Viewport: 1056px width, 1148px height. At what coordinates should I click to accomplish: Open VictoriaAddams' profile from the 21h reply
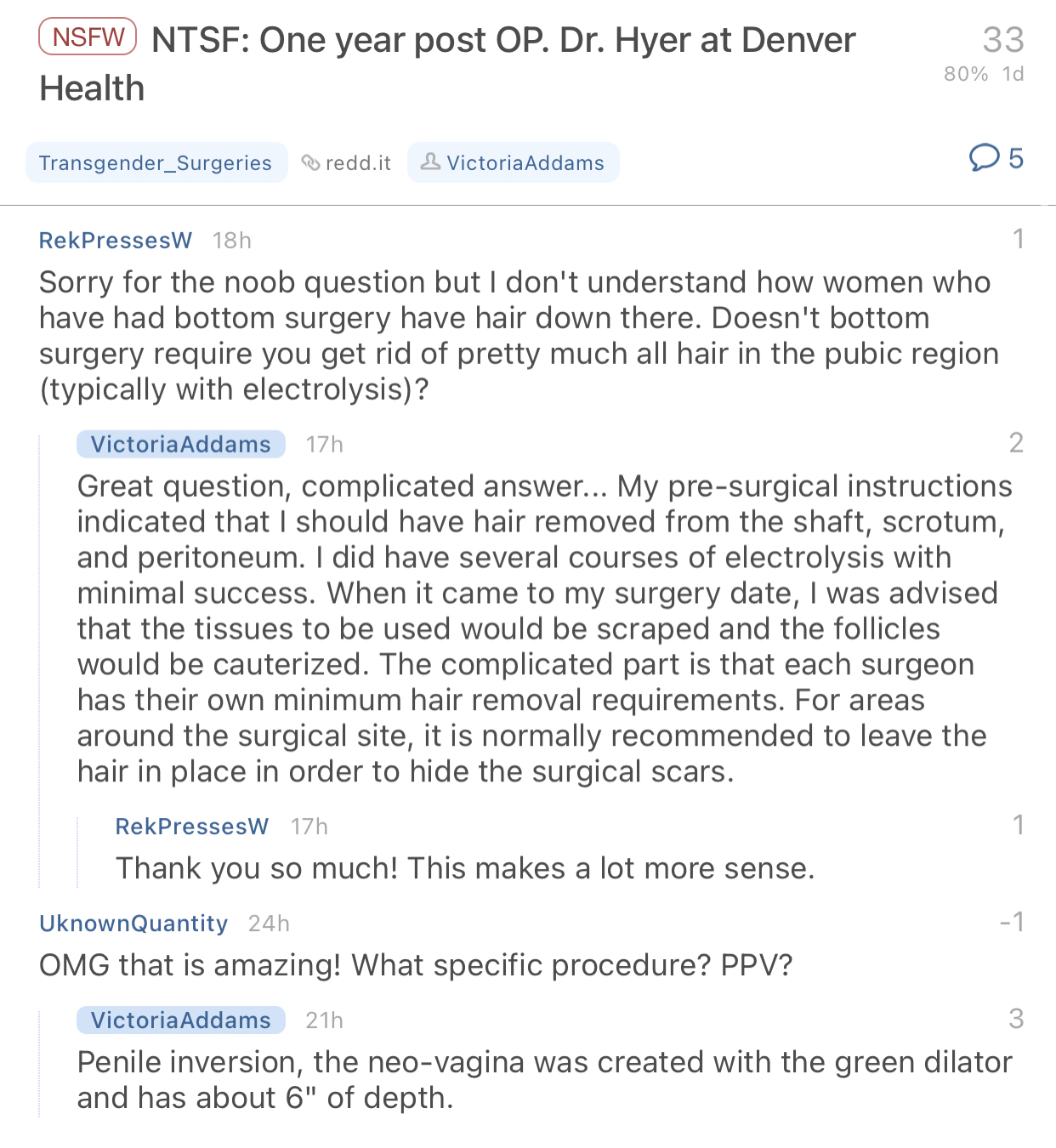pyautogui.click(x=180, y=1020)
